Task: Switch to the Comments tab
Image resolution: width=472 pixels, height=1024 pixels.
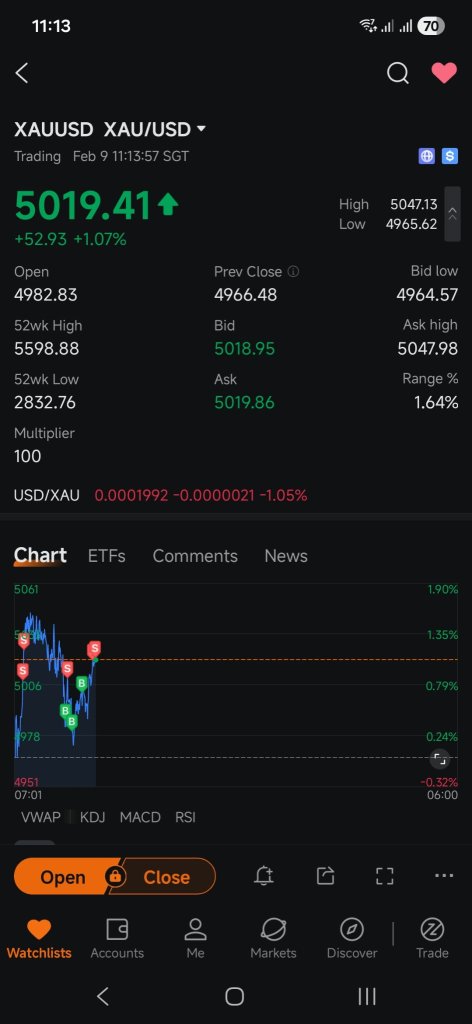Action: [x=195, y=556]
